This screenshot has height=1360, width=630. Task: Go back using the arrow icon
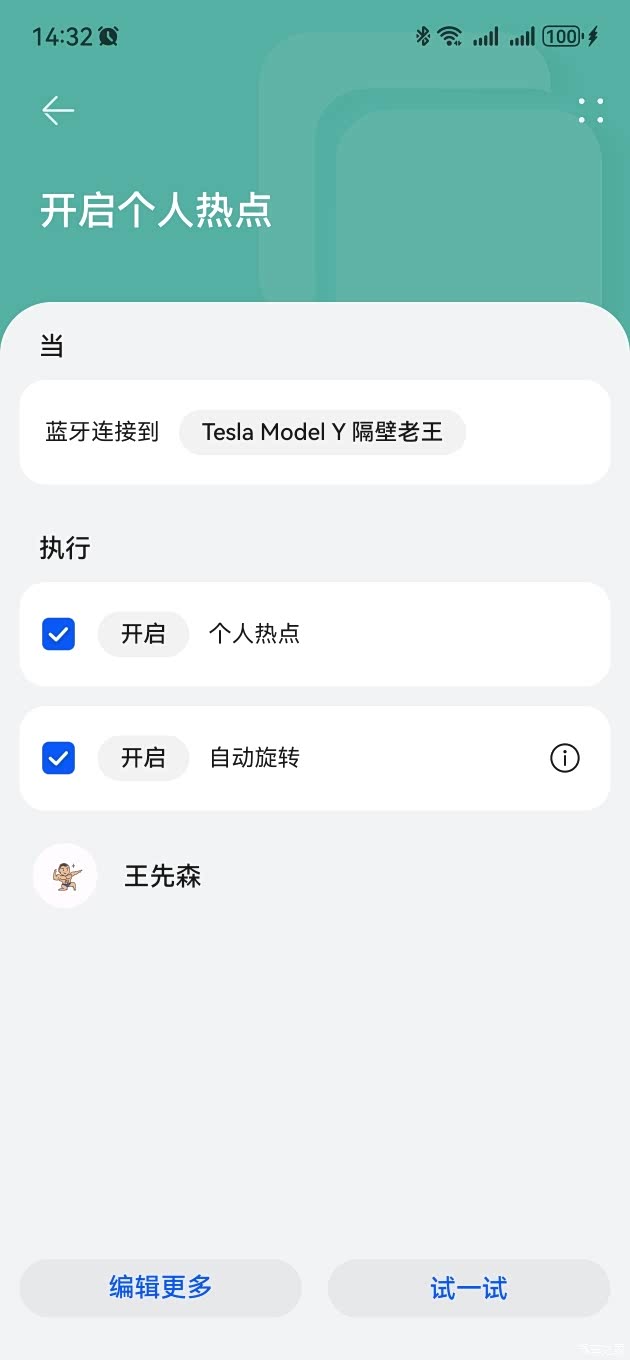[58, 110]
